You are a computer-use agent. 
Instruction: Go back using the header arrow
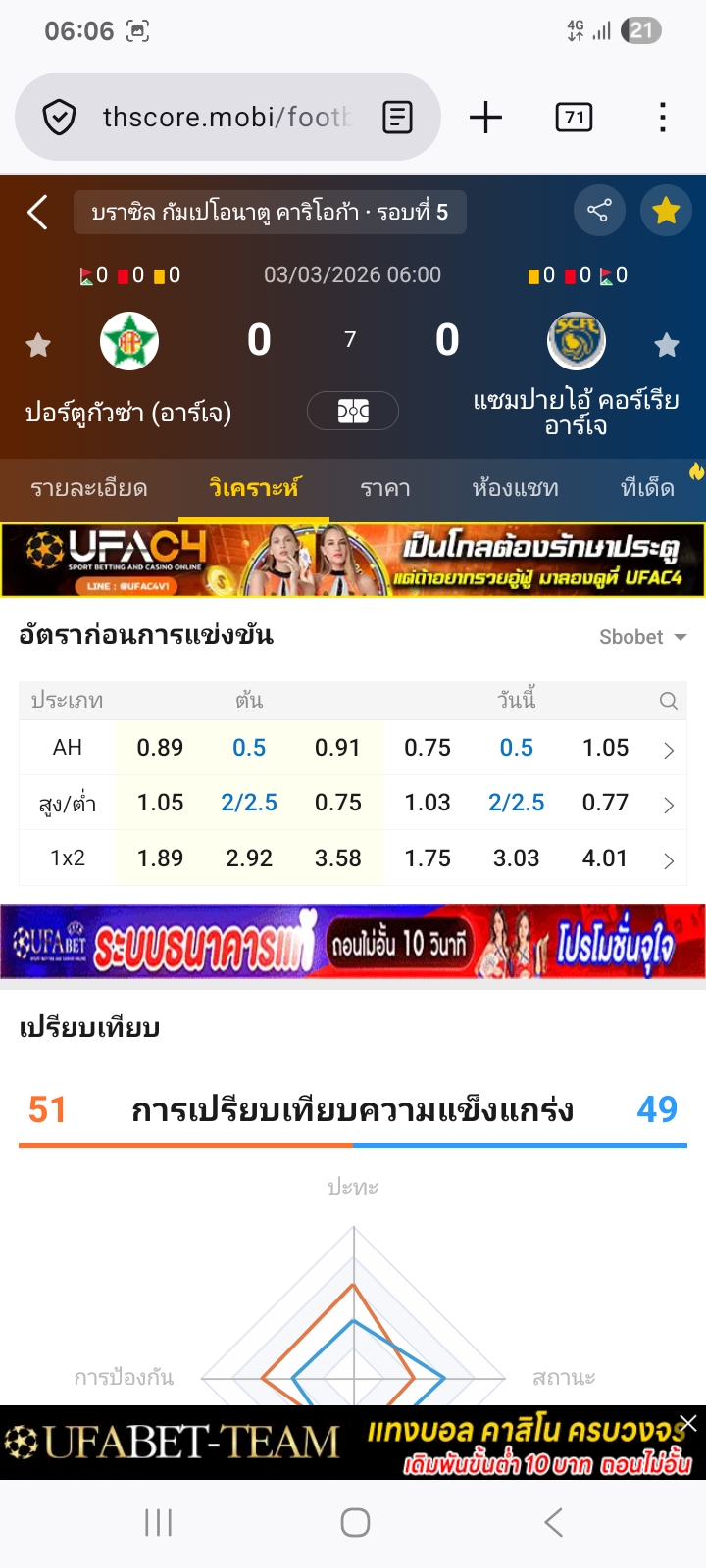(37, 212)
